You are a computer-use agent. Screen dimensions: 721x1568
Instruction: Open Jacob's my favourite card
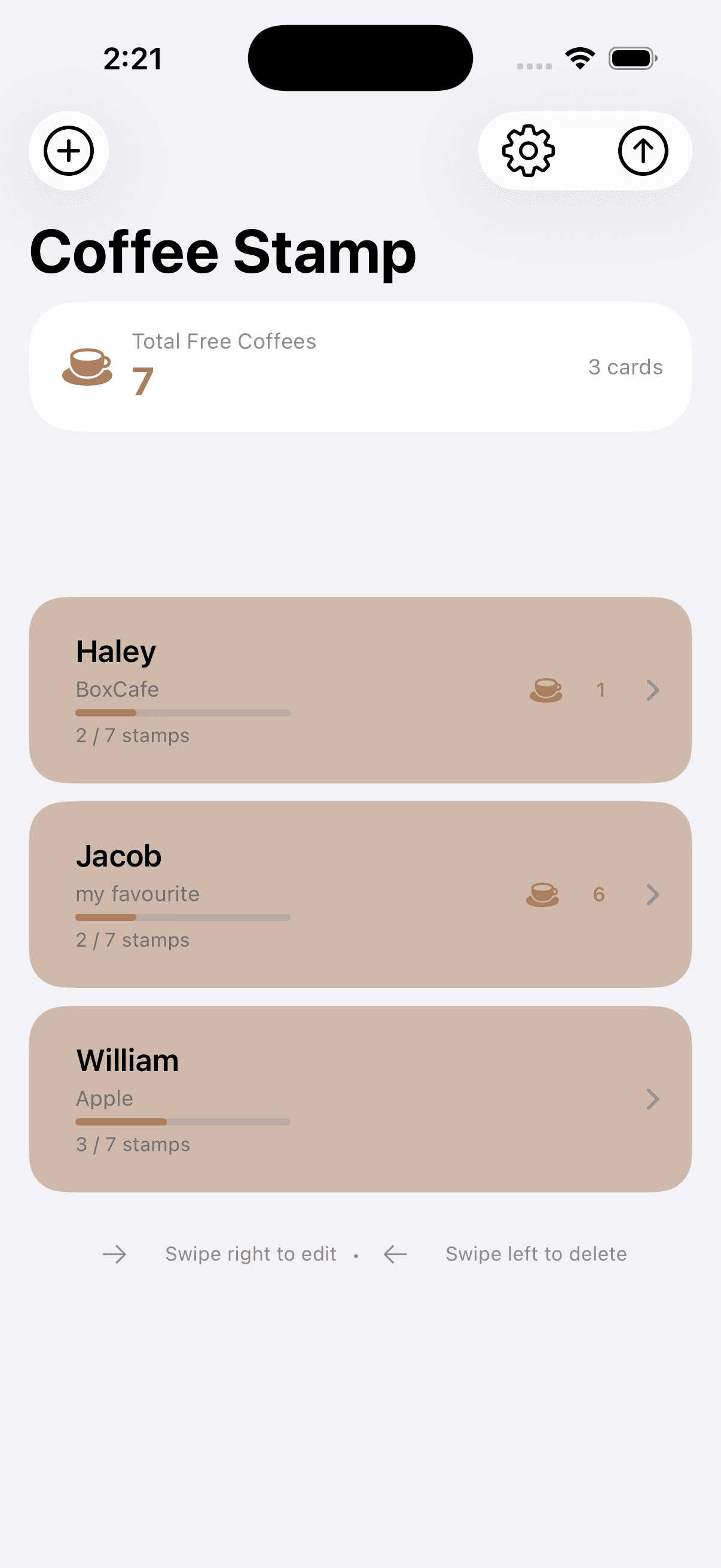click(x=360, y=894)
